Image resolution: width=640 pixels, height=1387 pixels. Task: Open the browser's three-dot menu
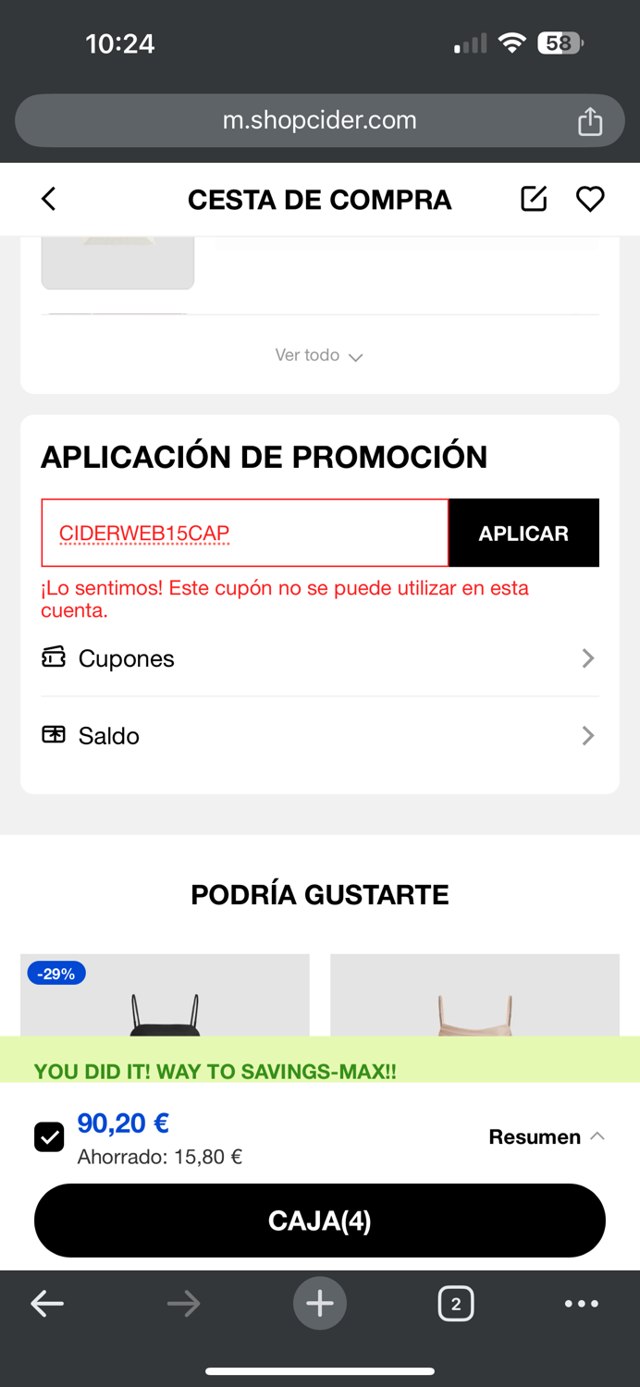pyautogui.click(x=582, y=1304)
